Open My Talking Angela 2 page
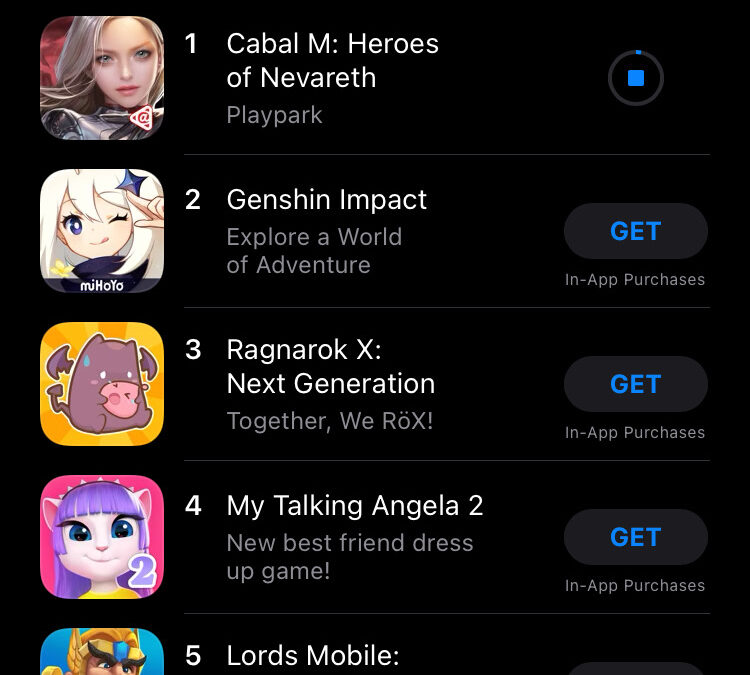The width and height of the screenshot is (750, 675). point(354,507)
